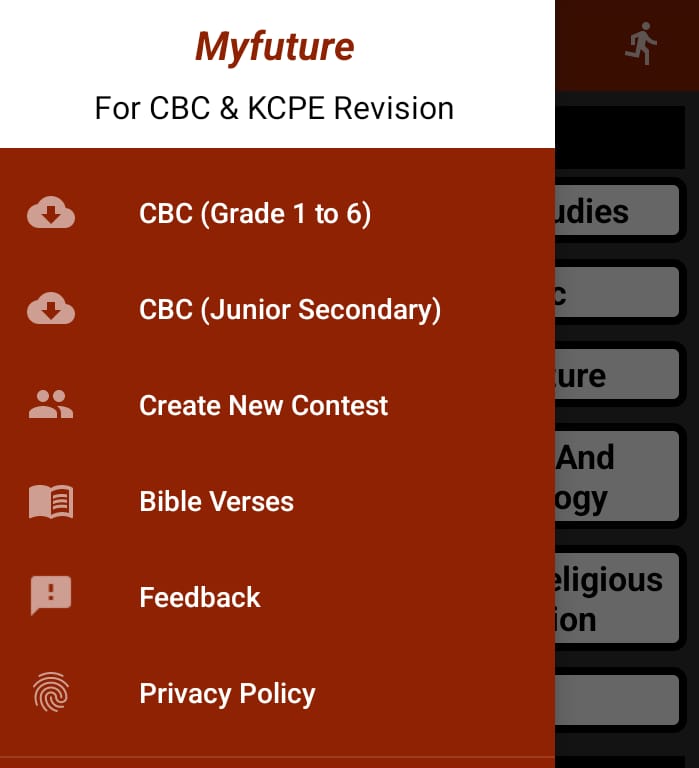Send Feedback from the drawer

(x=199, y=598)
